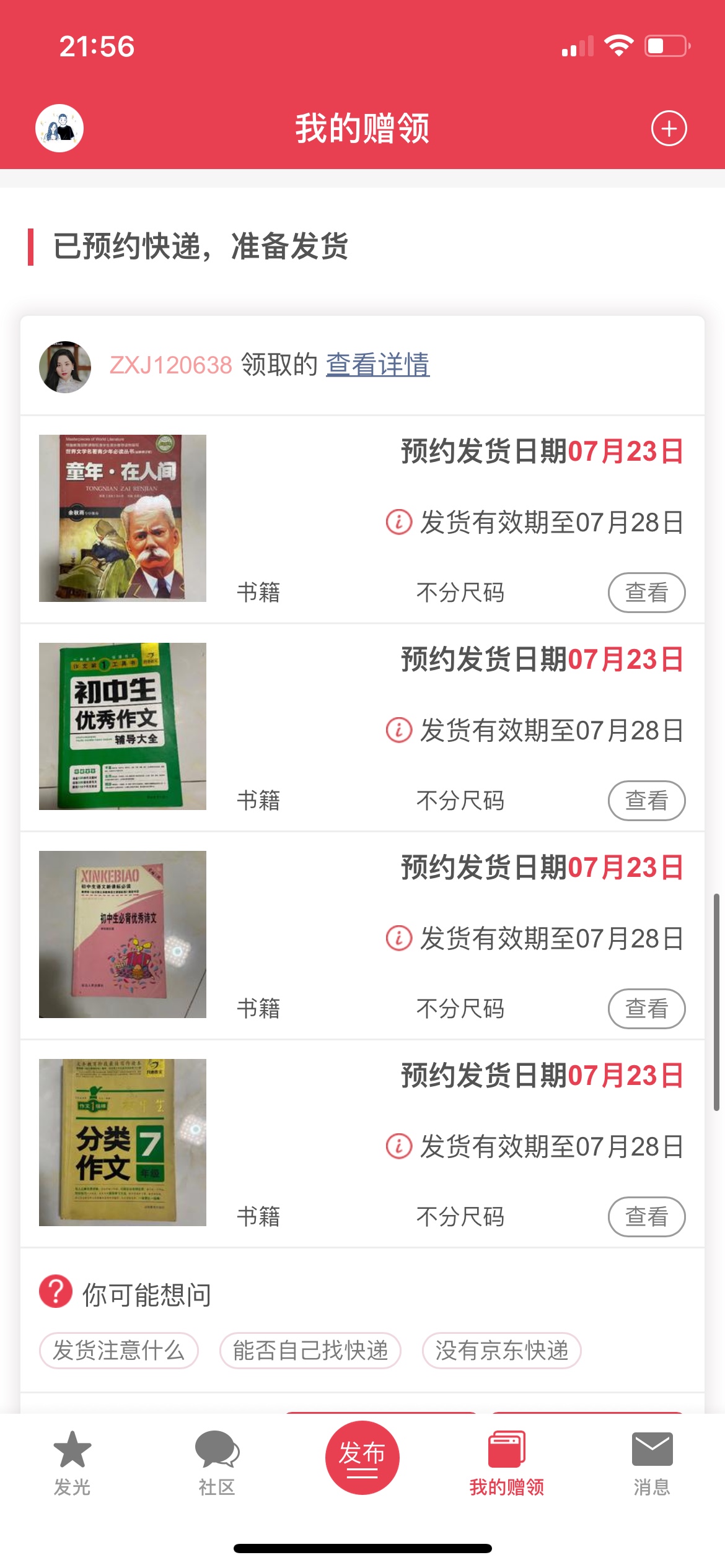Image resolution: width=725 pixels, height=1568 pixels.
Task: Select the 发货注意什么 question chip
Action: [x=119, y=1351]
